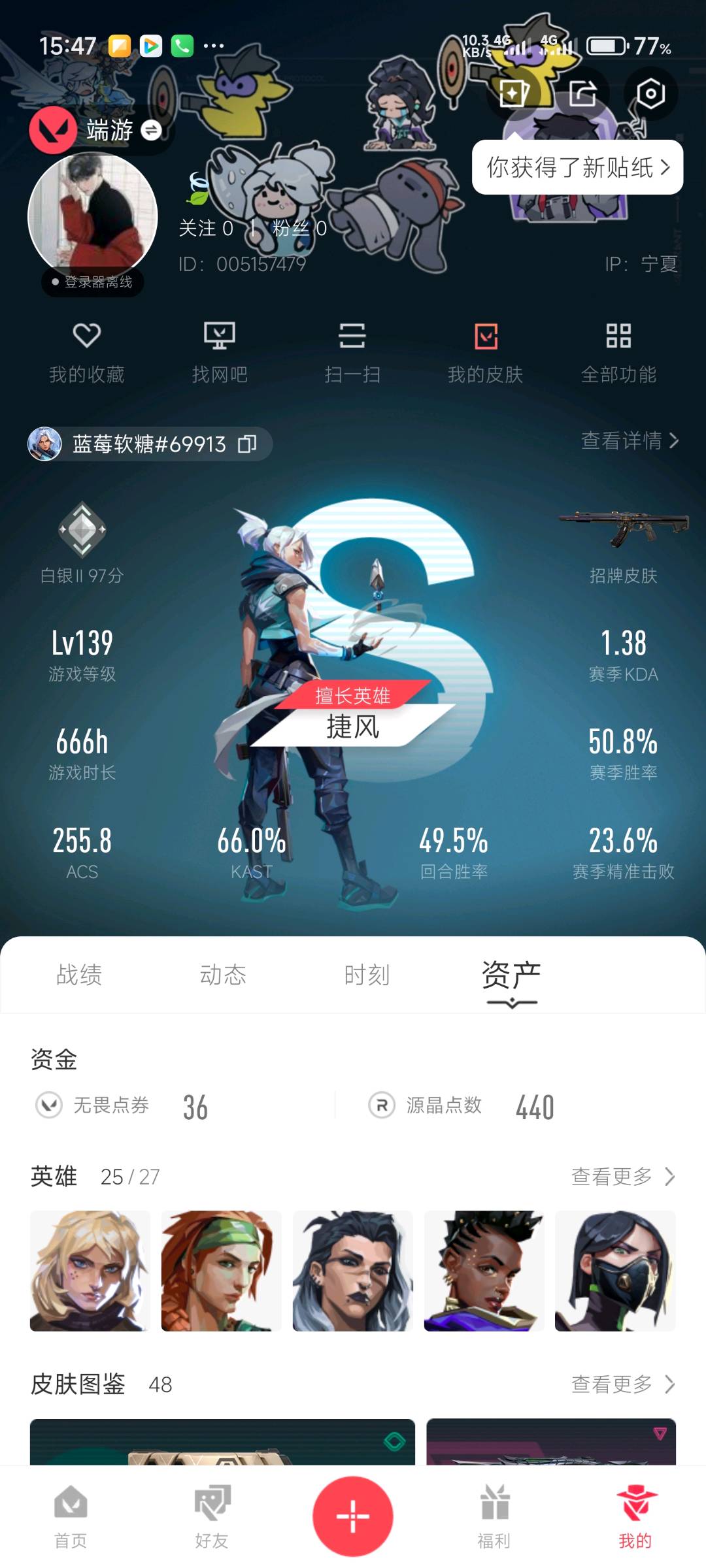View more in 皮肤图鉴 section
This screenshot has height=1568, width=706.
pos(622,1384)
